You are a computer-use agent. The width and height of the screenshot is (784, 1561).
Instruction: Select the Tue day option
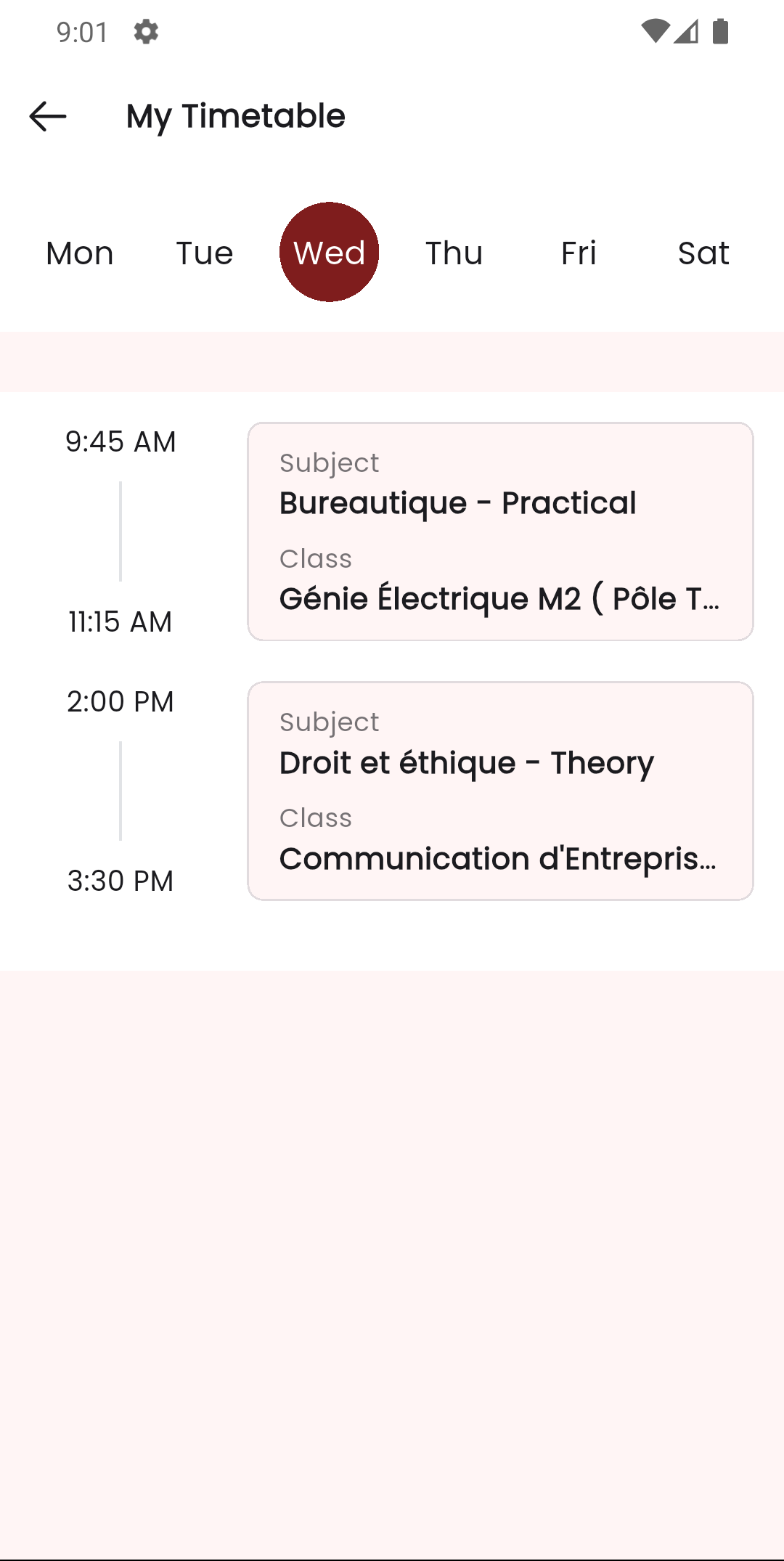coord(204,253)
